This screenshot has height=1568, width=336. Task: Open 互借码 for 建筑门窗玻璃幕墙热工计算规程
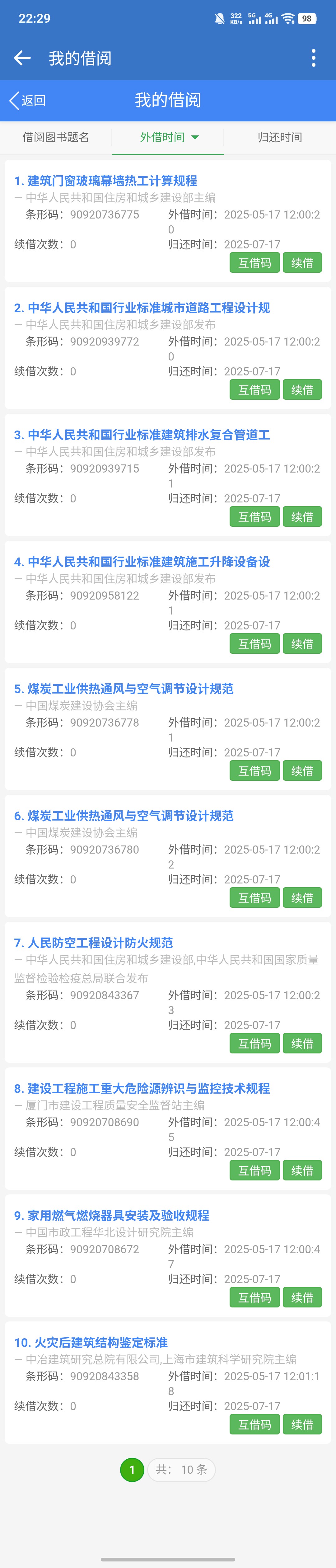254,263
